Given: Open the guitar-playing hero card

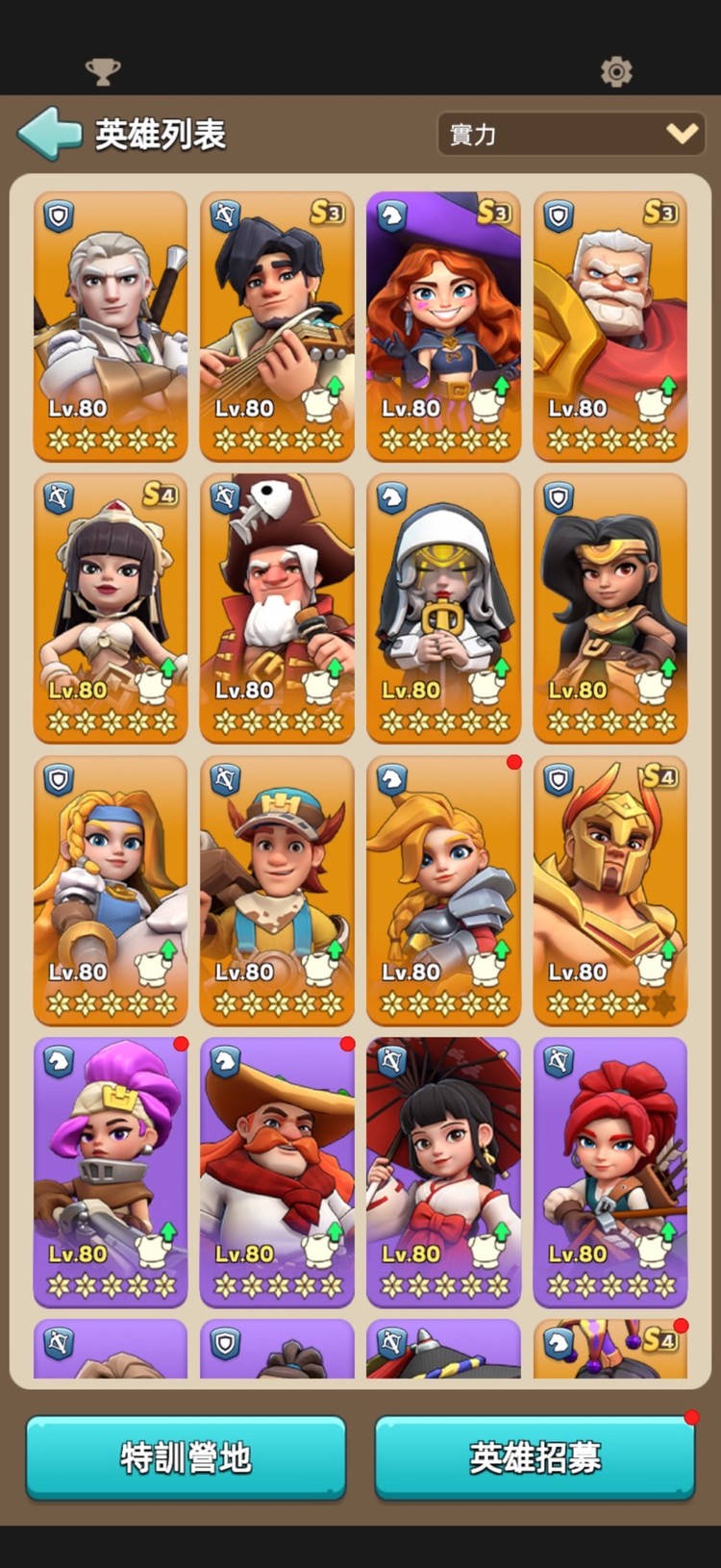Looking at the screenshot, I should [277, 325].
